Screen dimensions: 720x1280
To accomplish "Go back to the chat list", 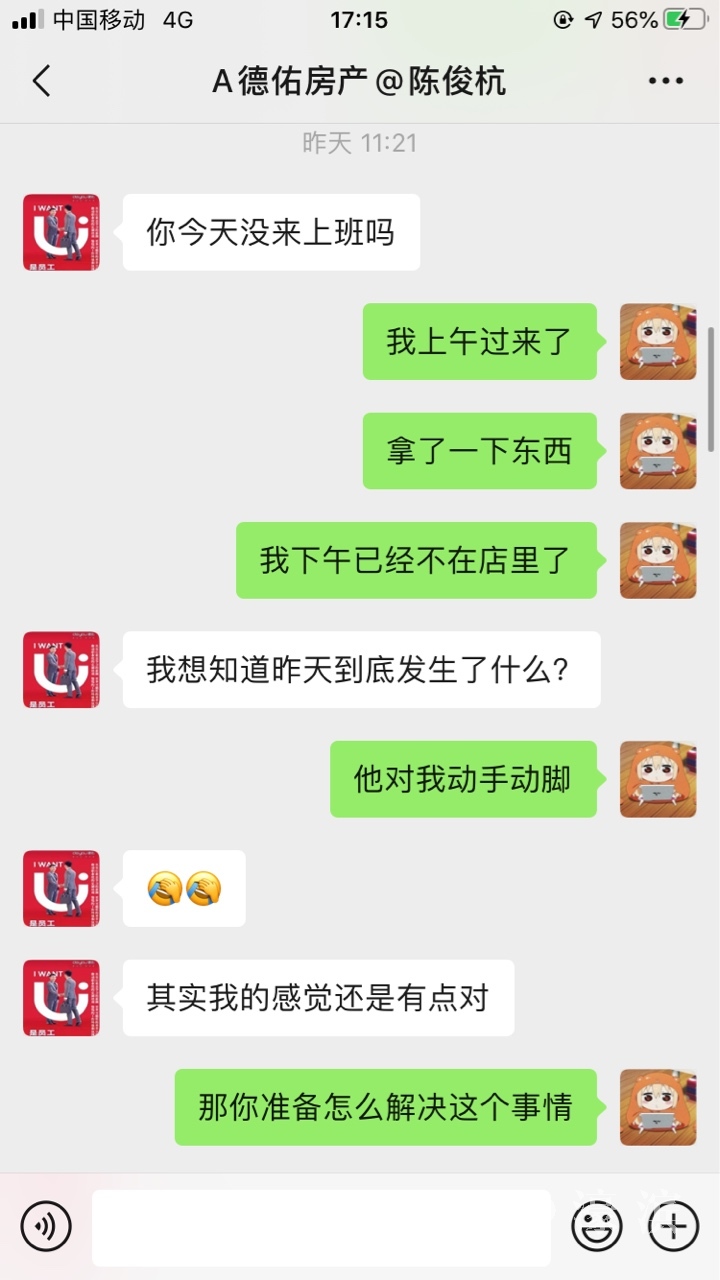I will click(41, 81).
